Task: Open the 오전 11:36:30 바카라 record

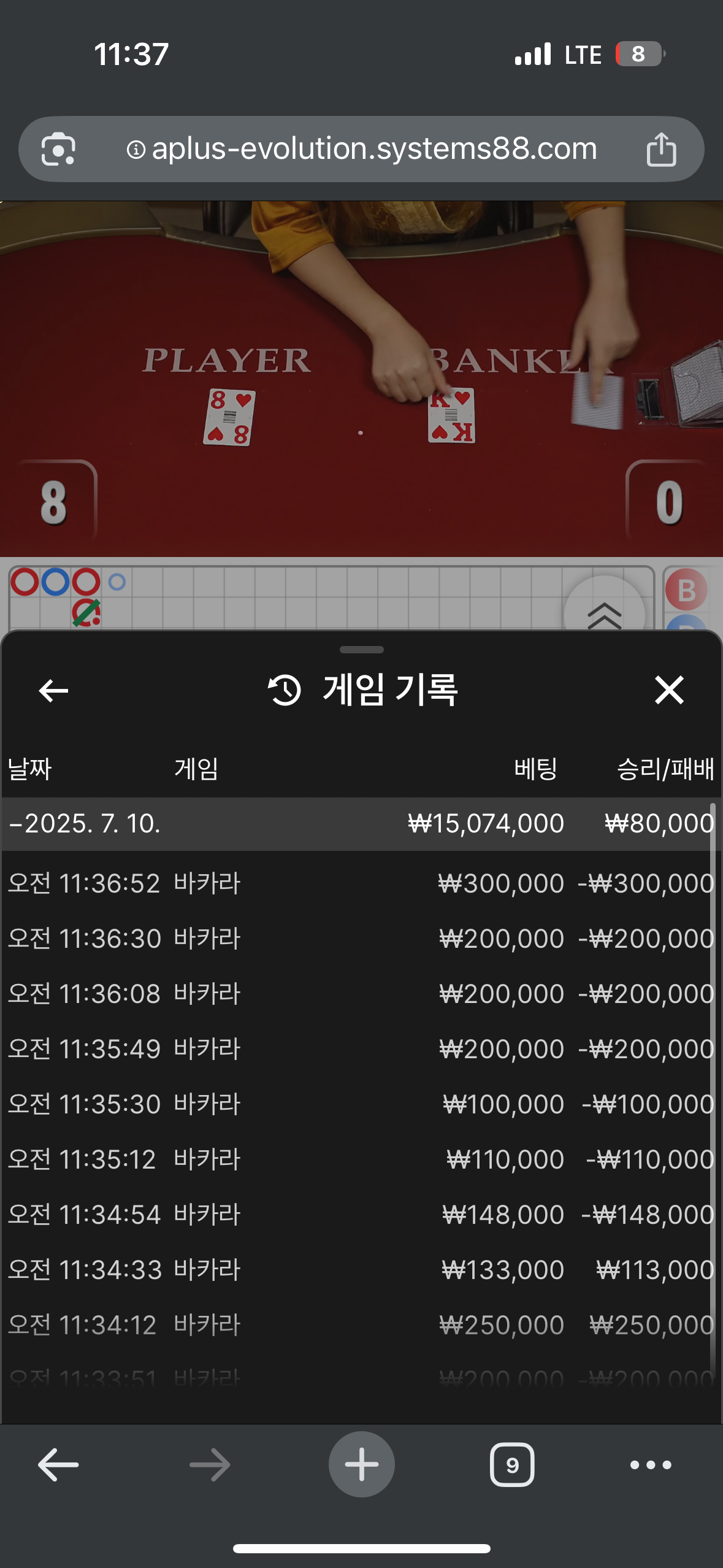Action: click(361, 939)
